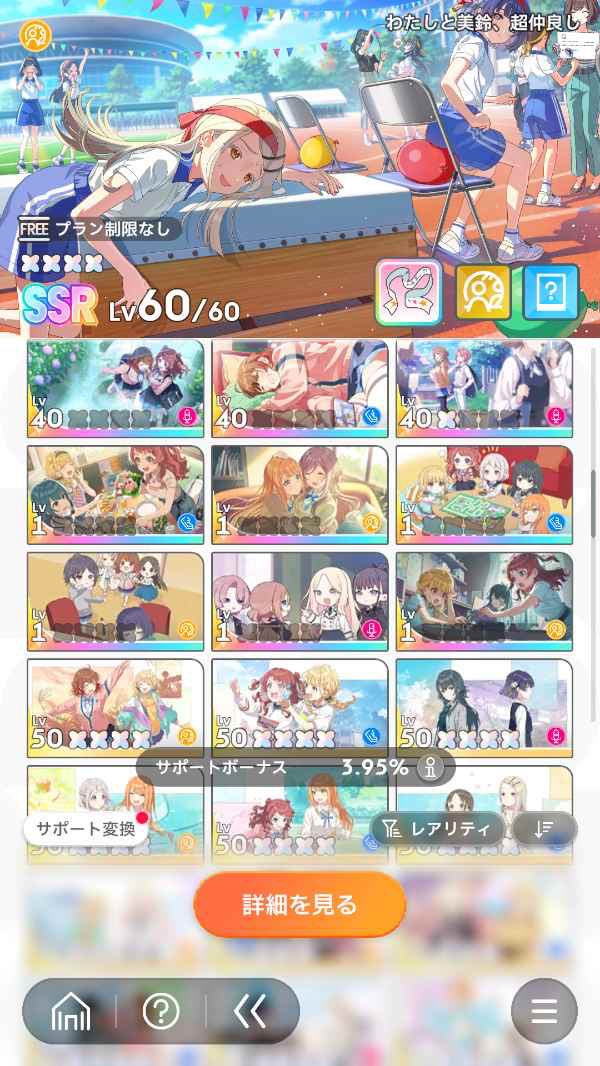
Task: Tap the yellow character icon button
Action: pyautogui.click(x=483, y=293)
